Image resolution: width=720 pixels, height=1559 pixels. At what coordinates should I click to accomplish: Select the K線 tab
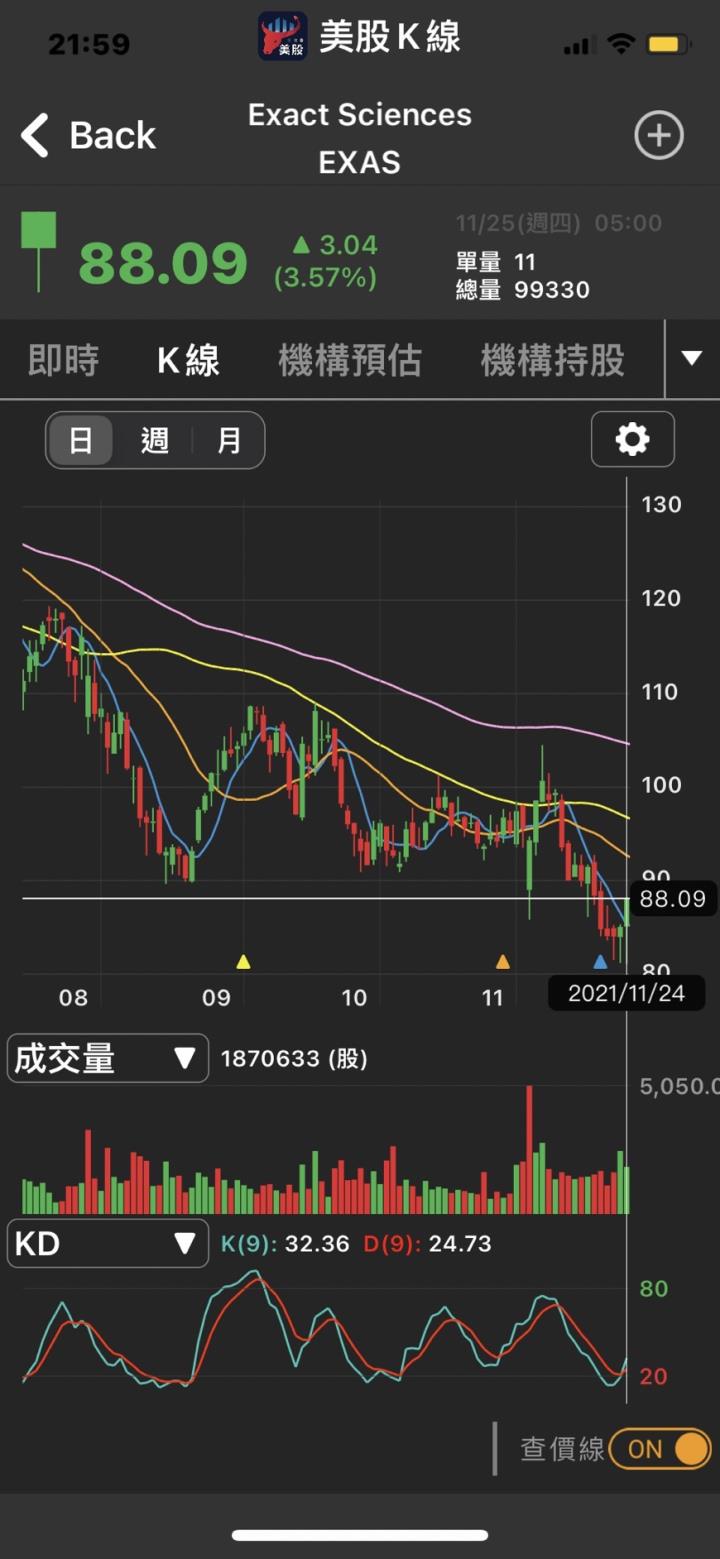pyautogui.click(x=188, y=360)
